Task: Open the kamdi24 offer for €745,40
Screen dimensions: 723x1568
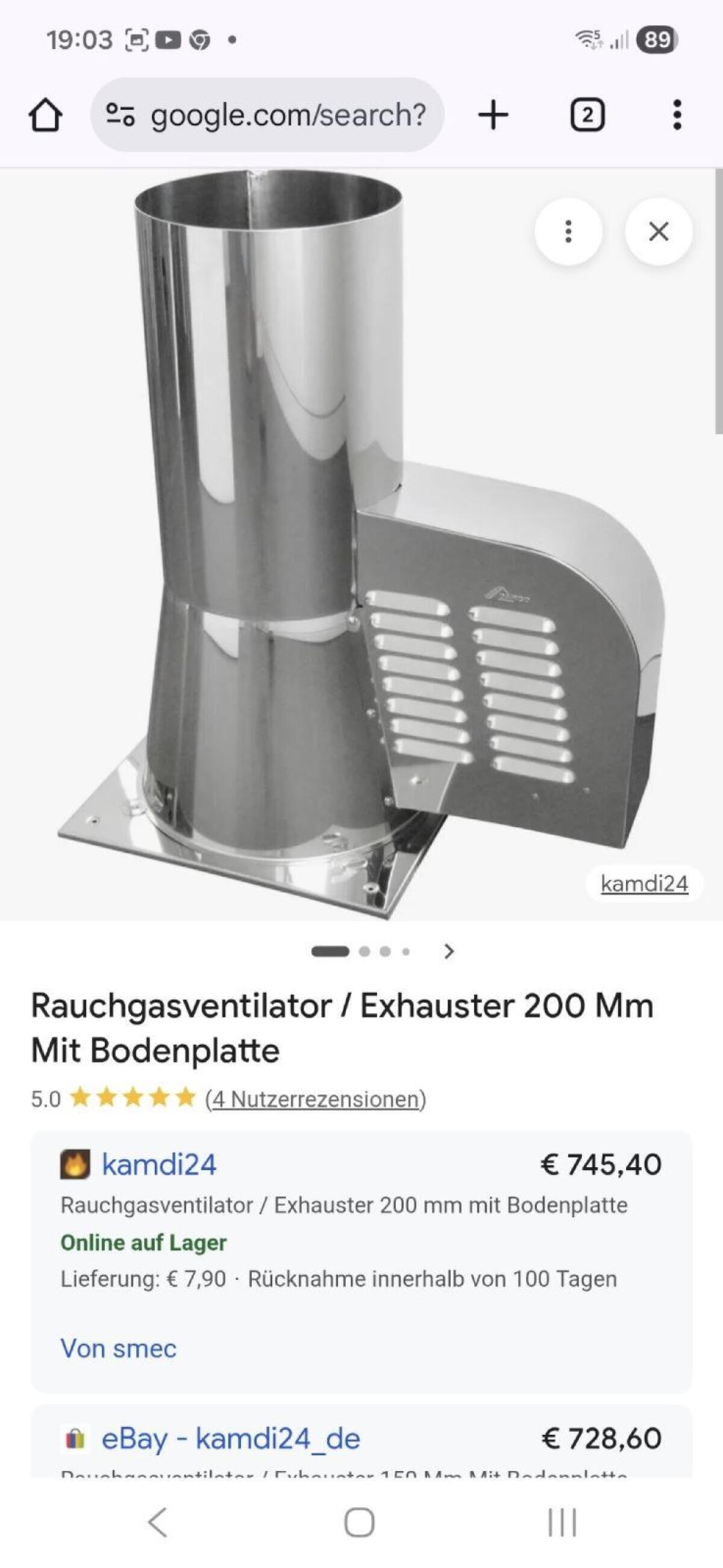Action: click(159, 1165)
